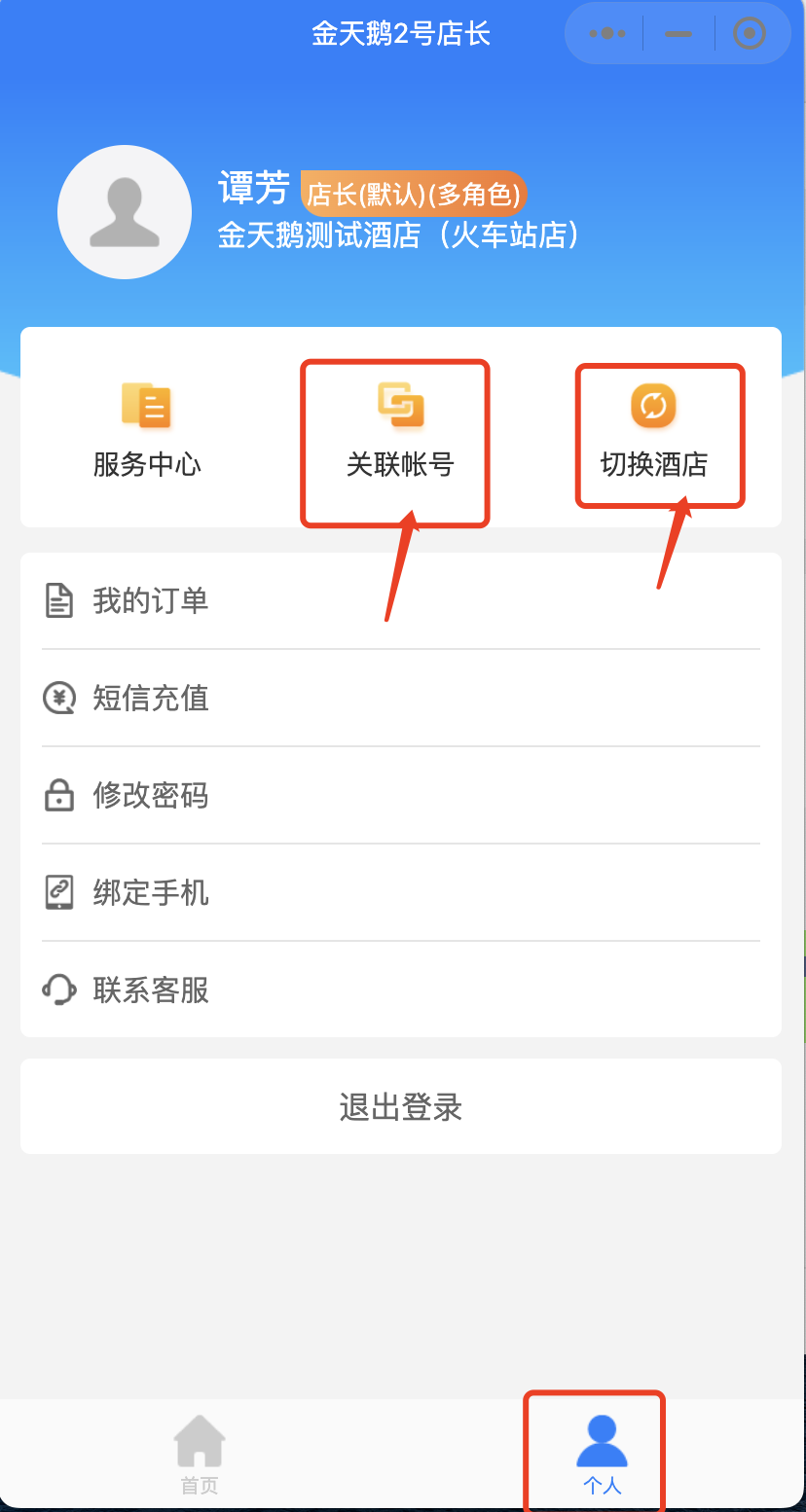Switch to the 首页 home tab
The height and width of the screenshot is (1512, 806).
click(200, 1454)
